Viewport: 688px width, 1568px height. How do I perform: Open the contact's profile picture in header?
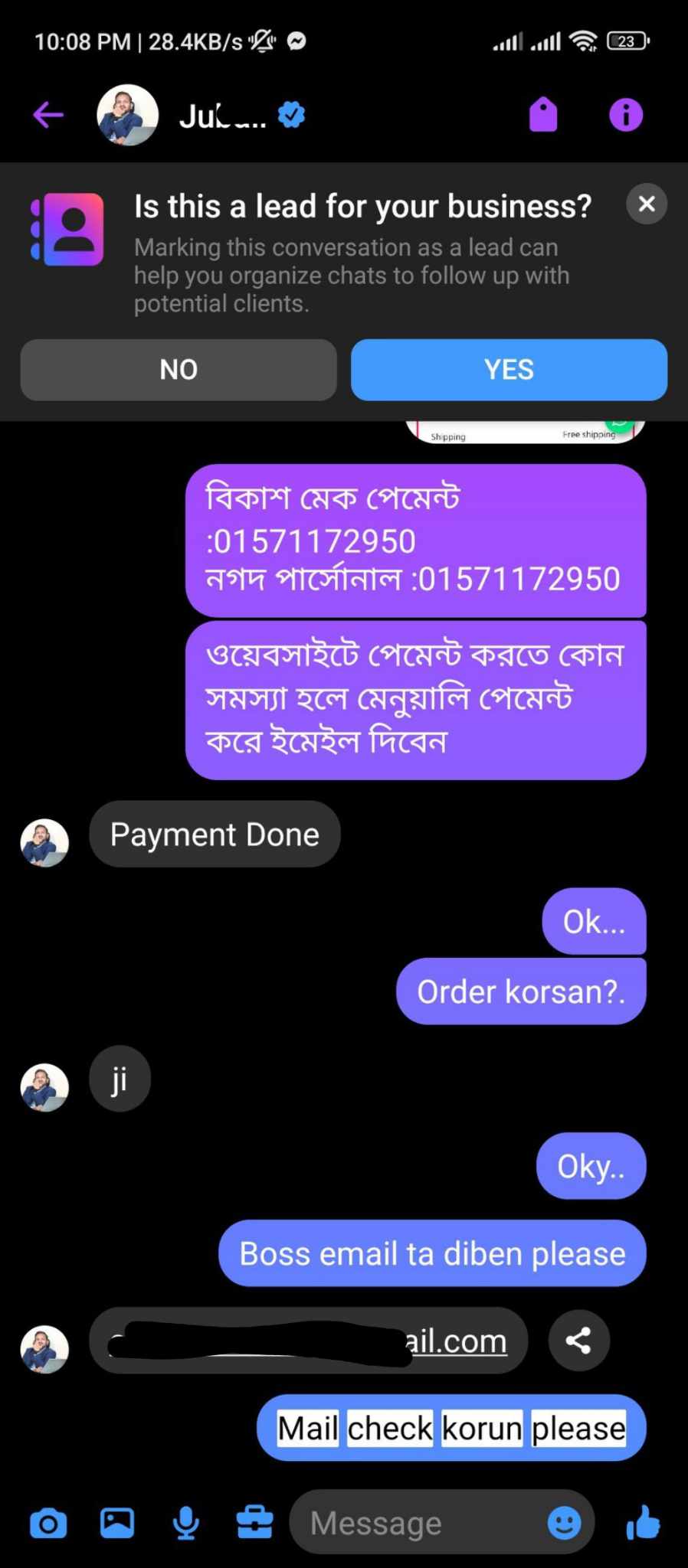coord(127,115)
